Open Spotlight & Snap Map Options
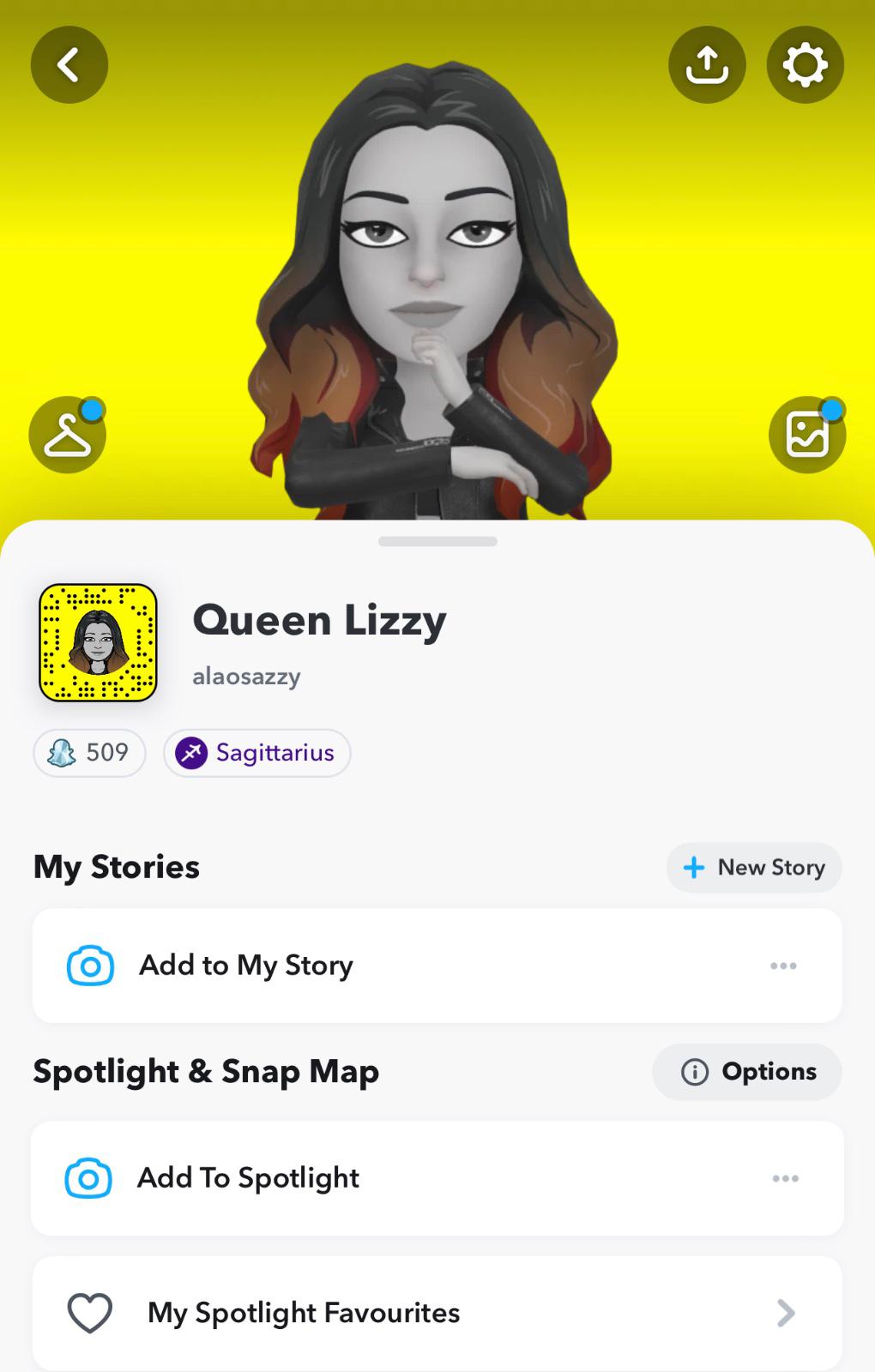Image resolution: width=875 pixels, height=1372 pixels. 746,1072
